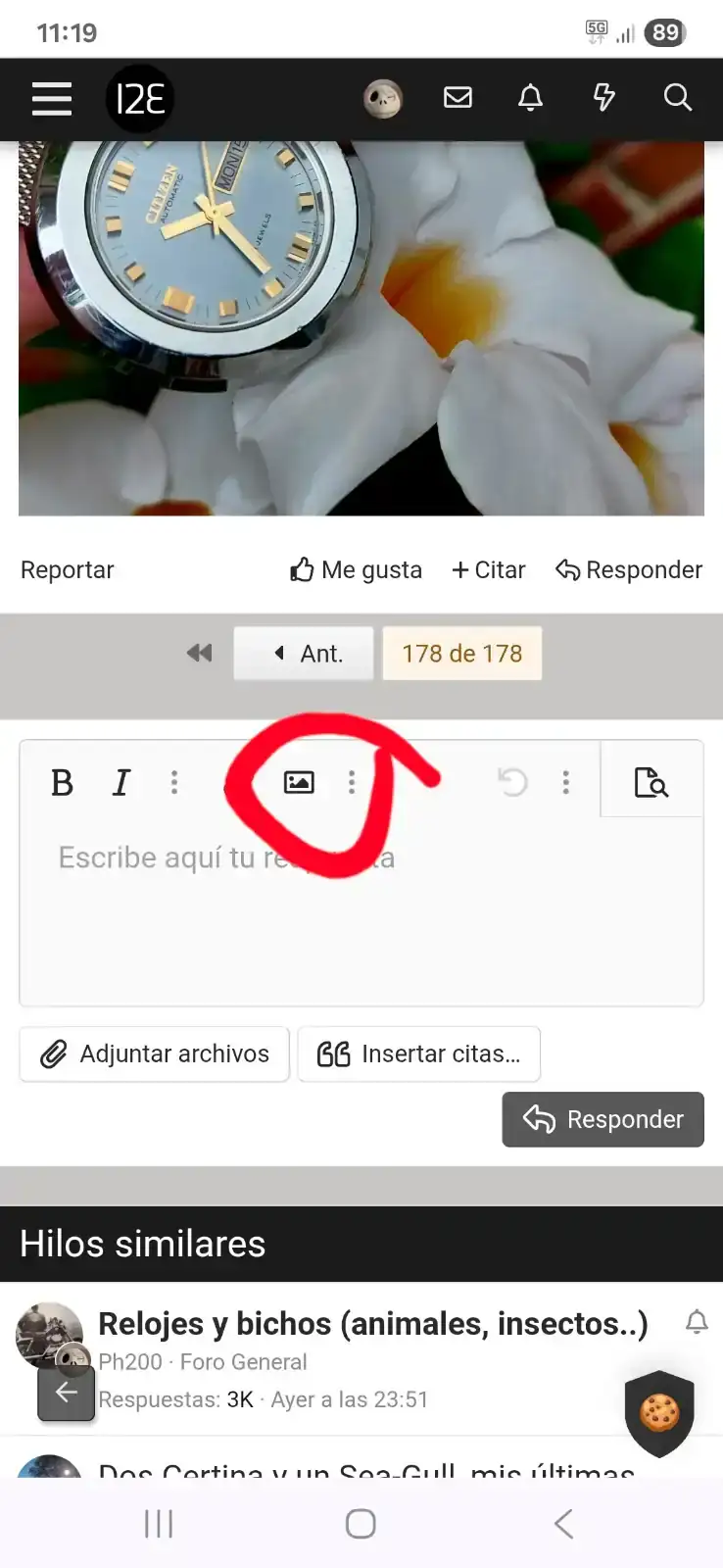This screenshot has width=723, height=1568.
Task: Open the hamburger navigation menu
Action: point(52,99)
